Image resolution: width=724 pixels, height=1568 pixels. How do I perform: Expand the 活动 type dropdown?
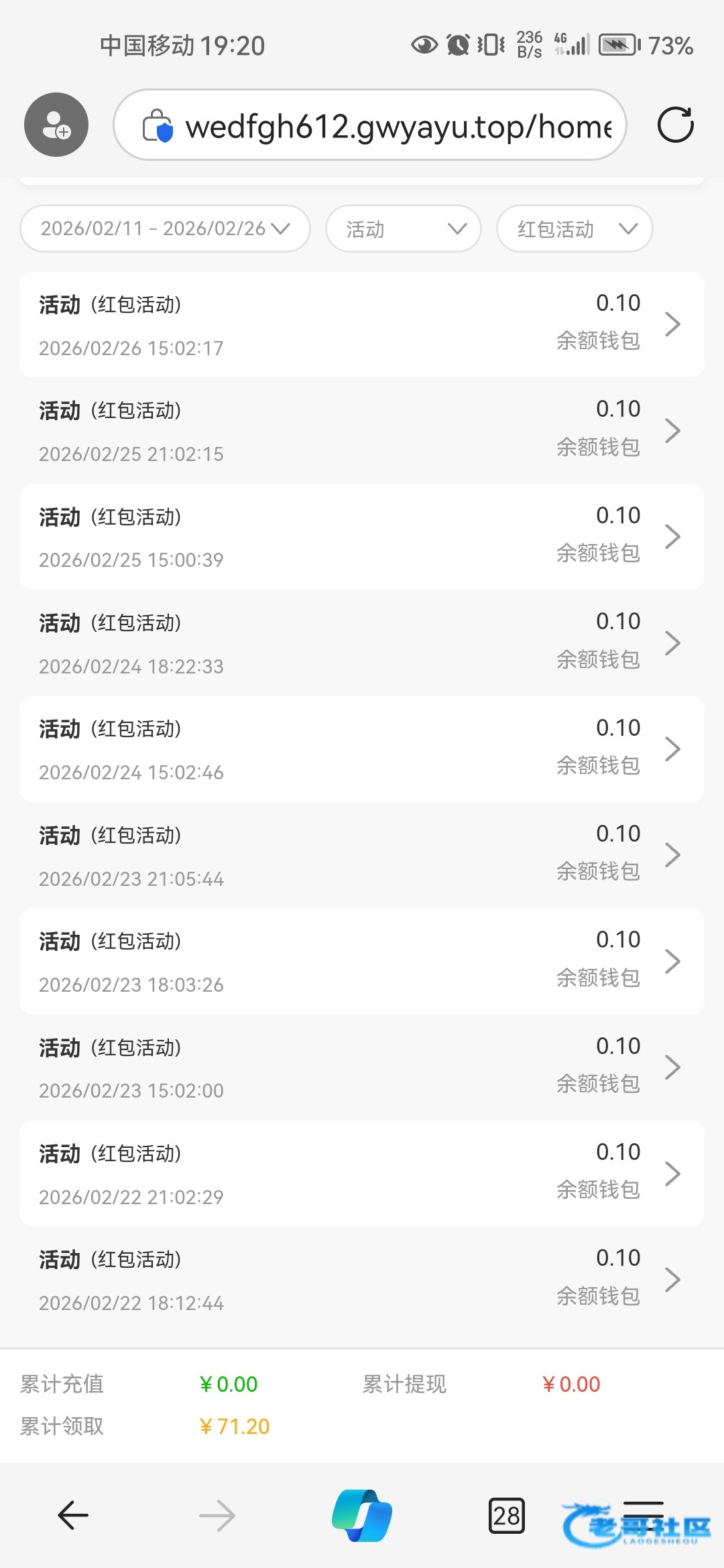tap(404, 228)
